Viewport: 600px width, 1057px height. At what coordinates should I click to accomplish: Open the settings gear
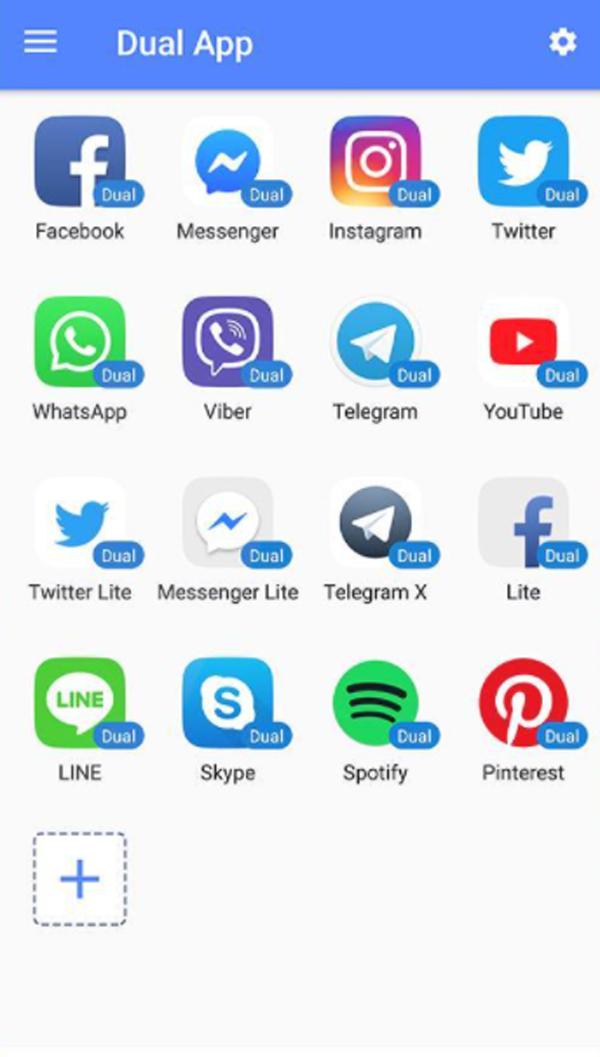click(563, 42)
